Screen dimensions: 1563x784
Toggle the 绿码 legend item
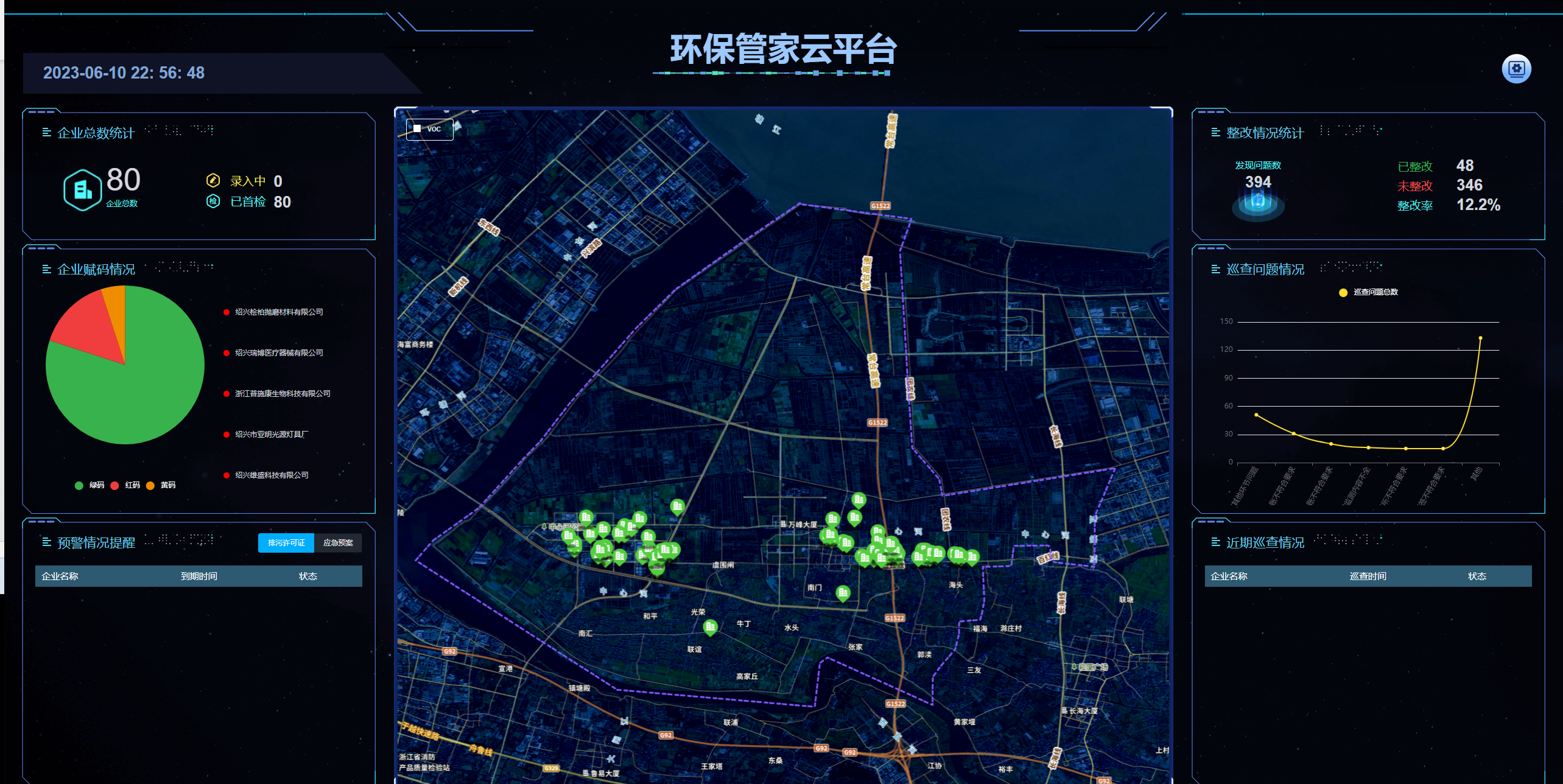tap(90, 485)
